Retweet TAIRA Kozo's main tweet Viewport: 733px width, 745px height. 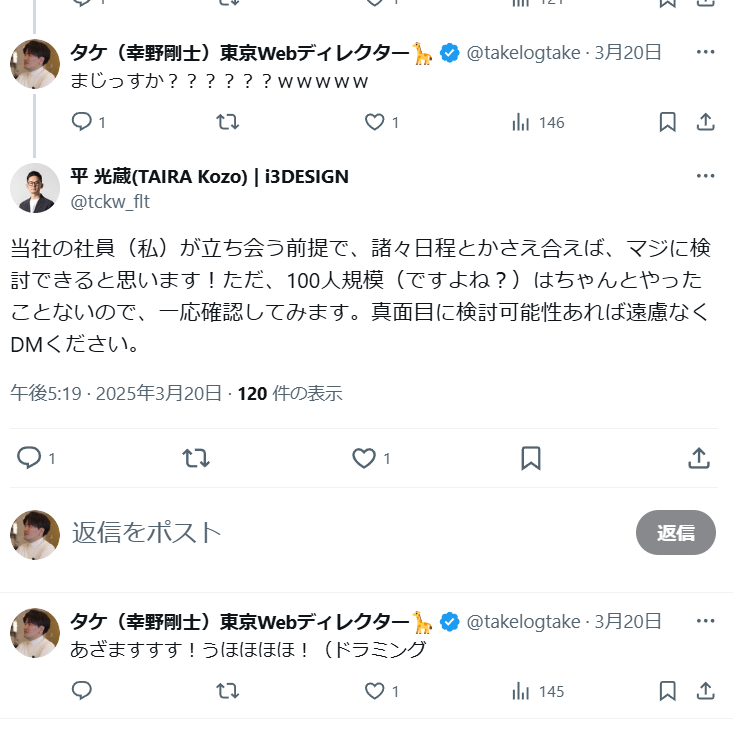tap(196, 458)
